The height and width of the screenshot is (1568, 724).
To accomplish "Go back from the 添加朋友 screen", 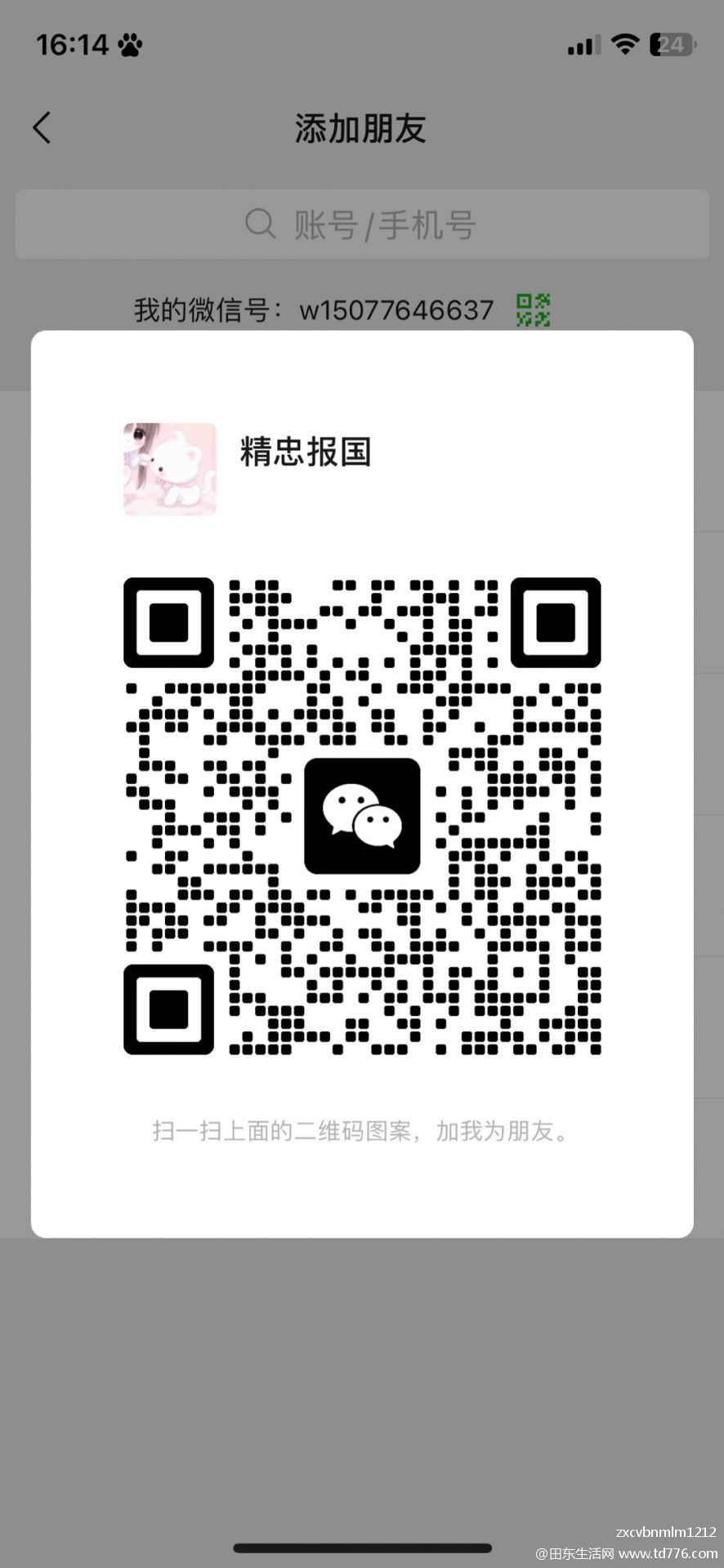I will point(42,128).
